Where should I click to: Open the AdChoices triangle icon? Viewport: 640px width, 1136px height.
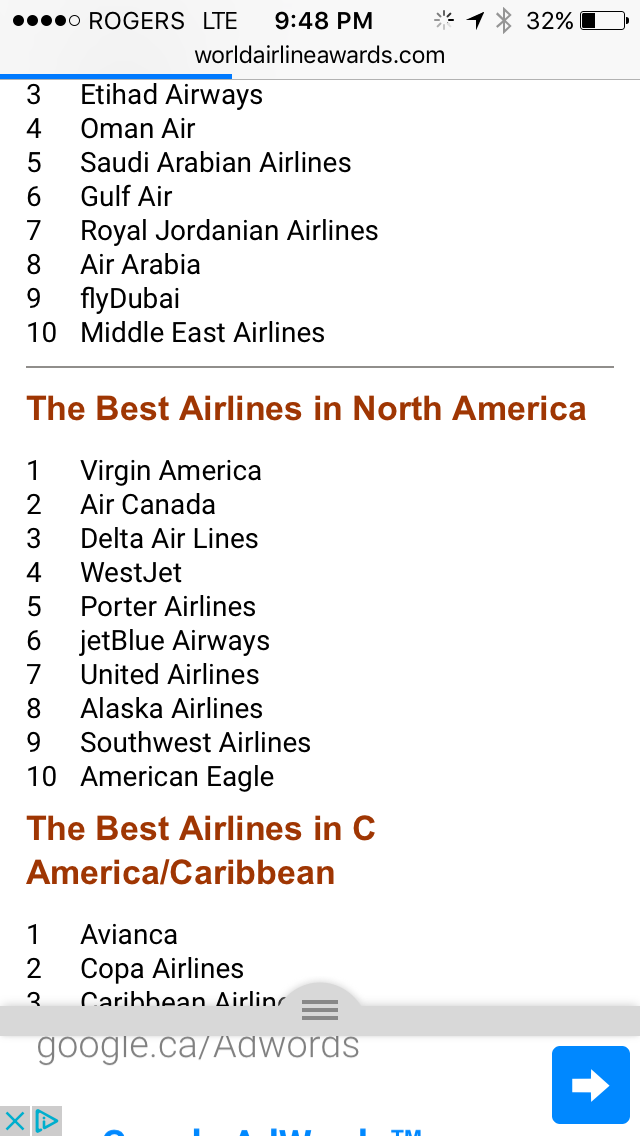46,1121
